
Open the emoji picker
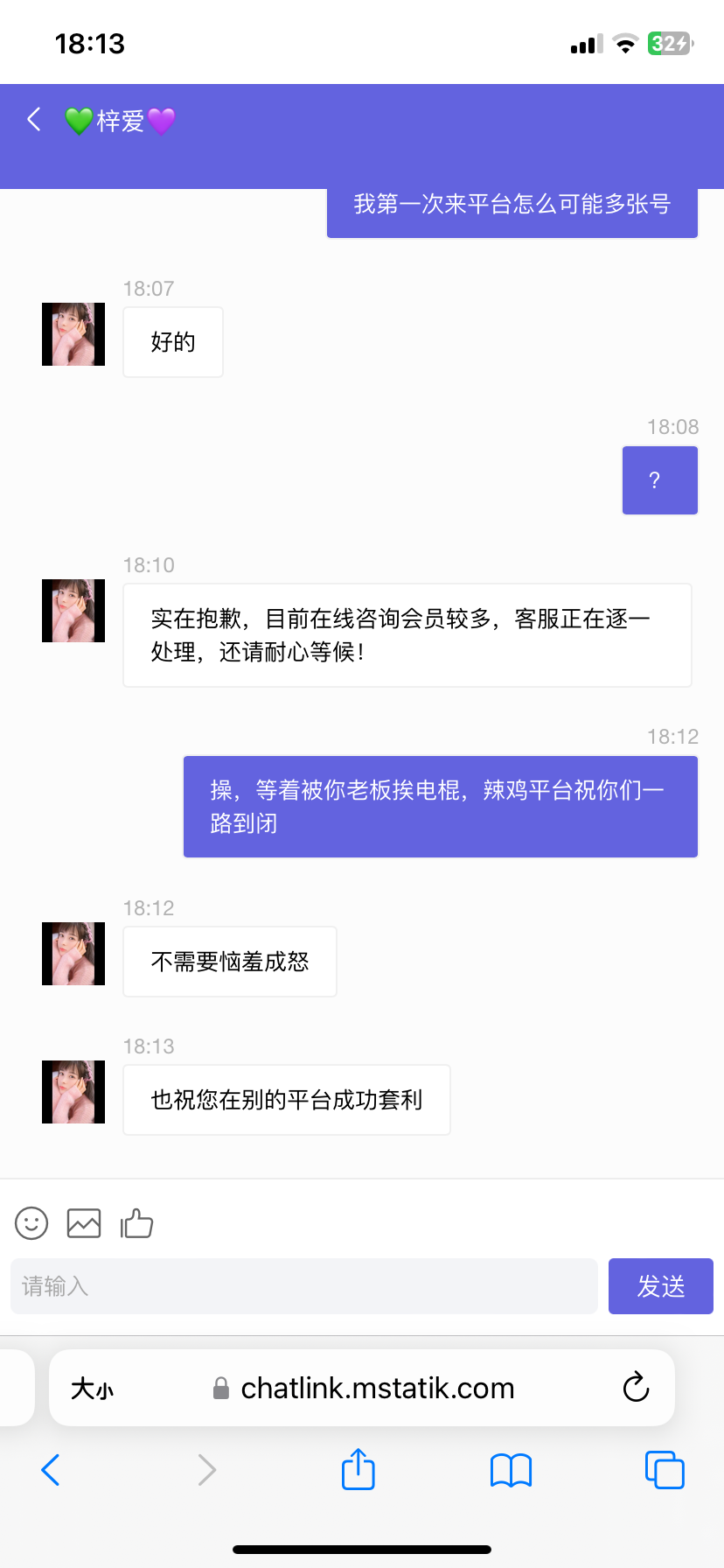tap(31, 1223)
